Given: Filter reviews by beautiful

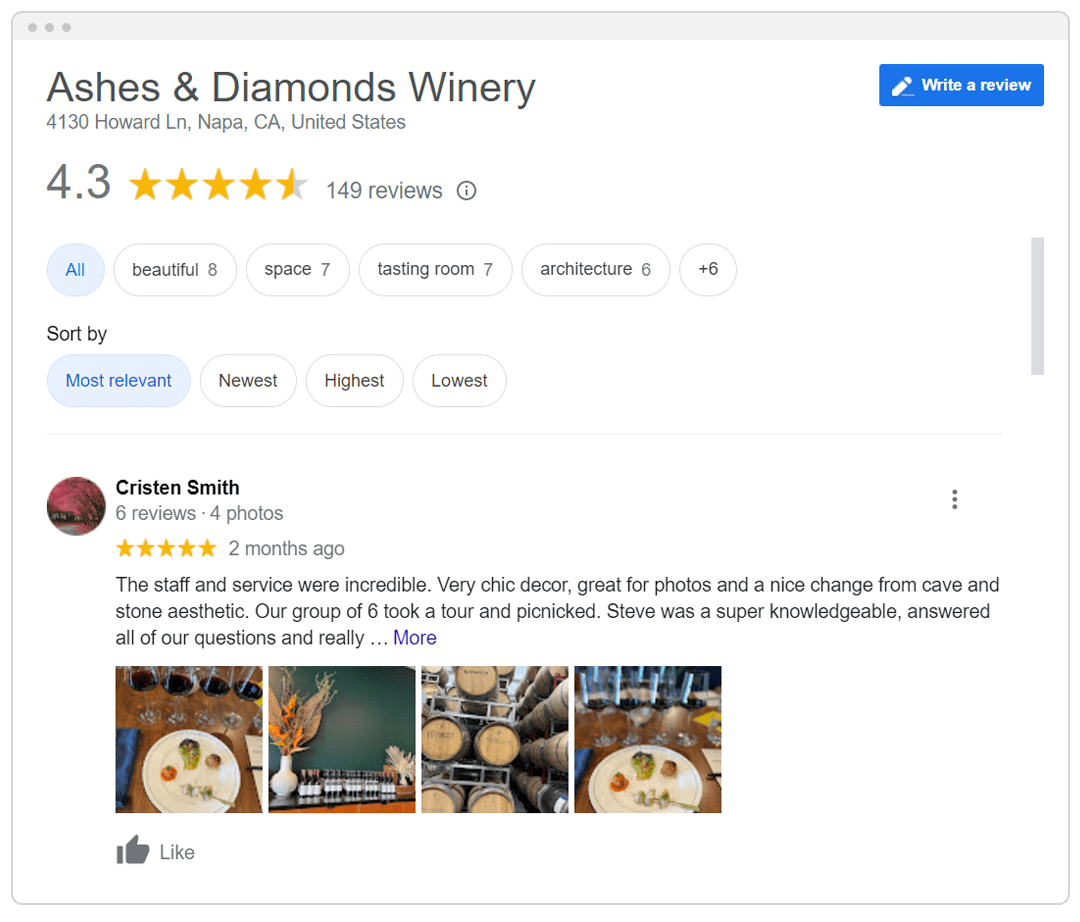Looking at the screenshot, I should pyautogui.click(x=175, y=270).
